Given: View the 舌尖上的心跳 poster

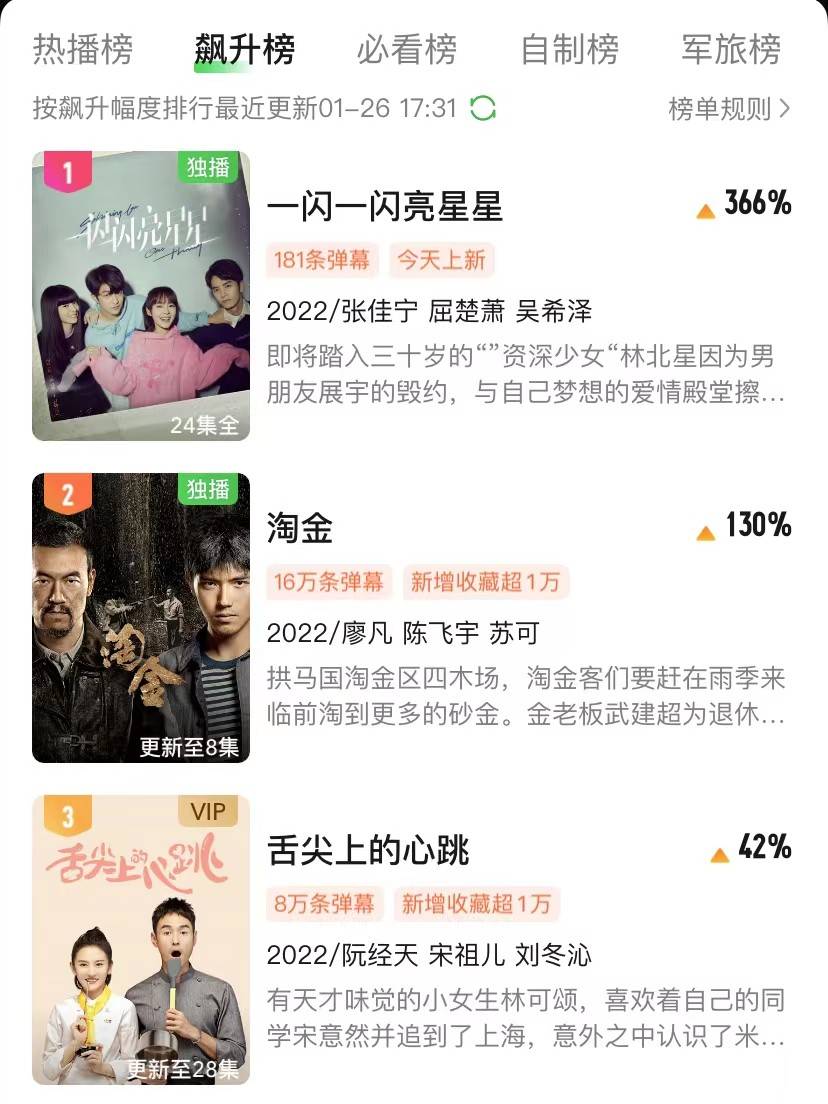Looking at the screenshot, I should tap(141, 940).
